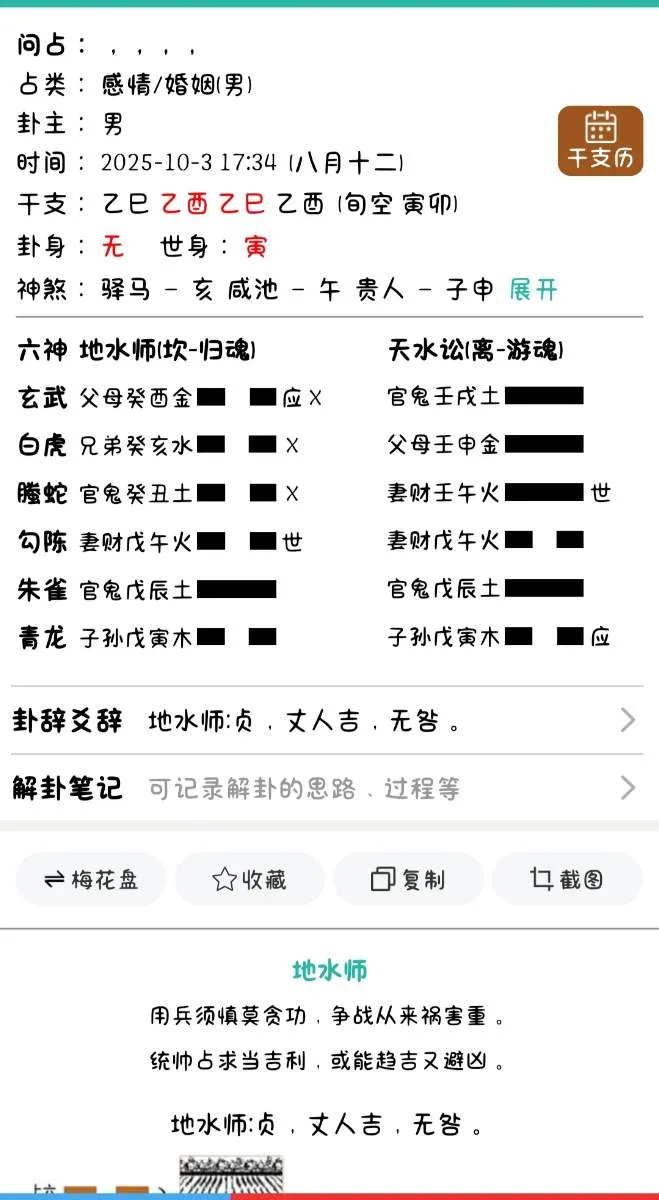
Task: Open 解卦笔记 to record notes
Action: coord(326,788)
